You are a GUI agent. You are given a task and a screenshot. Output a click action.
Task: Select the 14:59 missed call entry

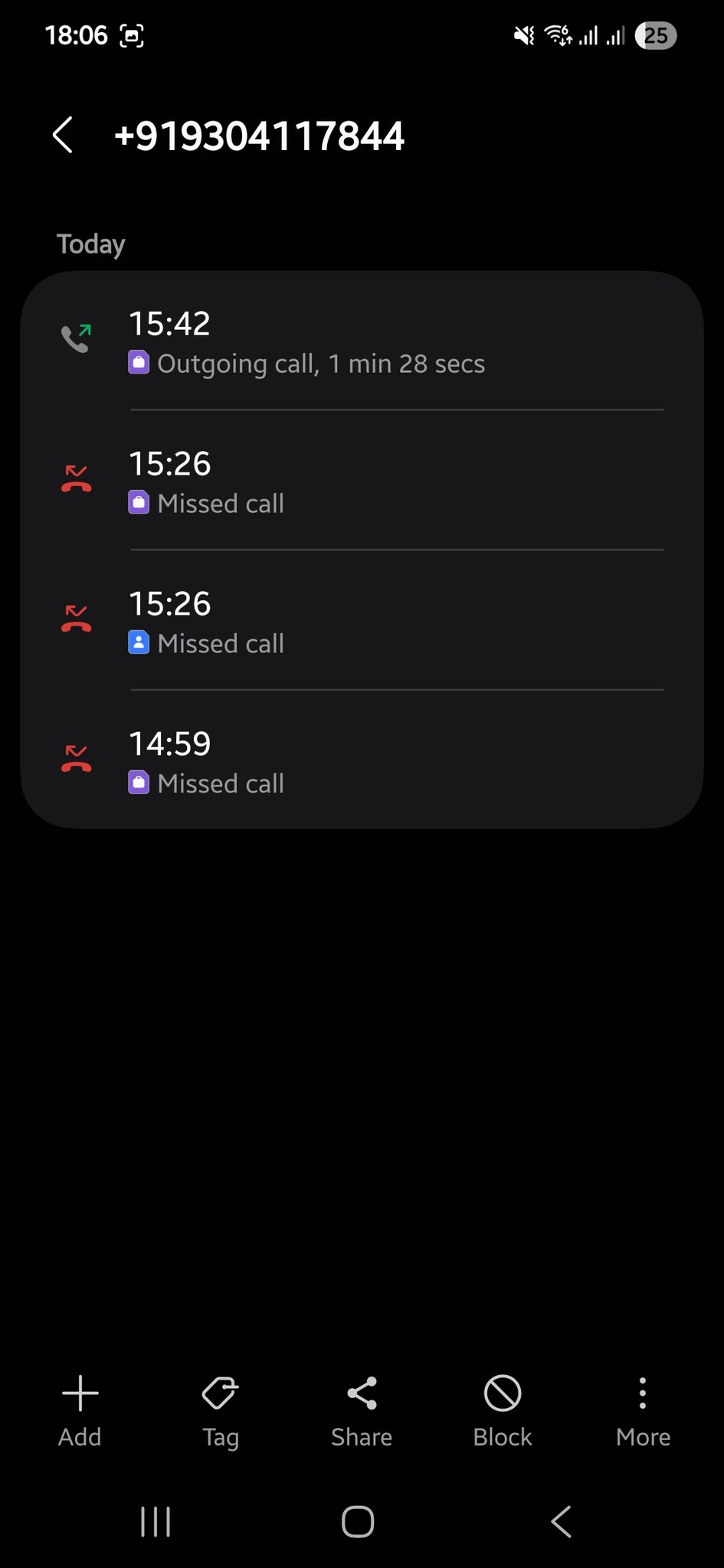tap(360, 762)
